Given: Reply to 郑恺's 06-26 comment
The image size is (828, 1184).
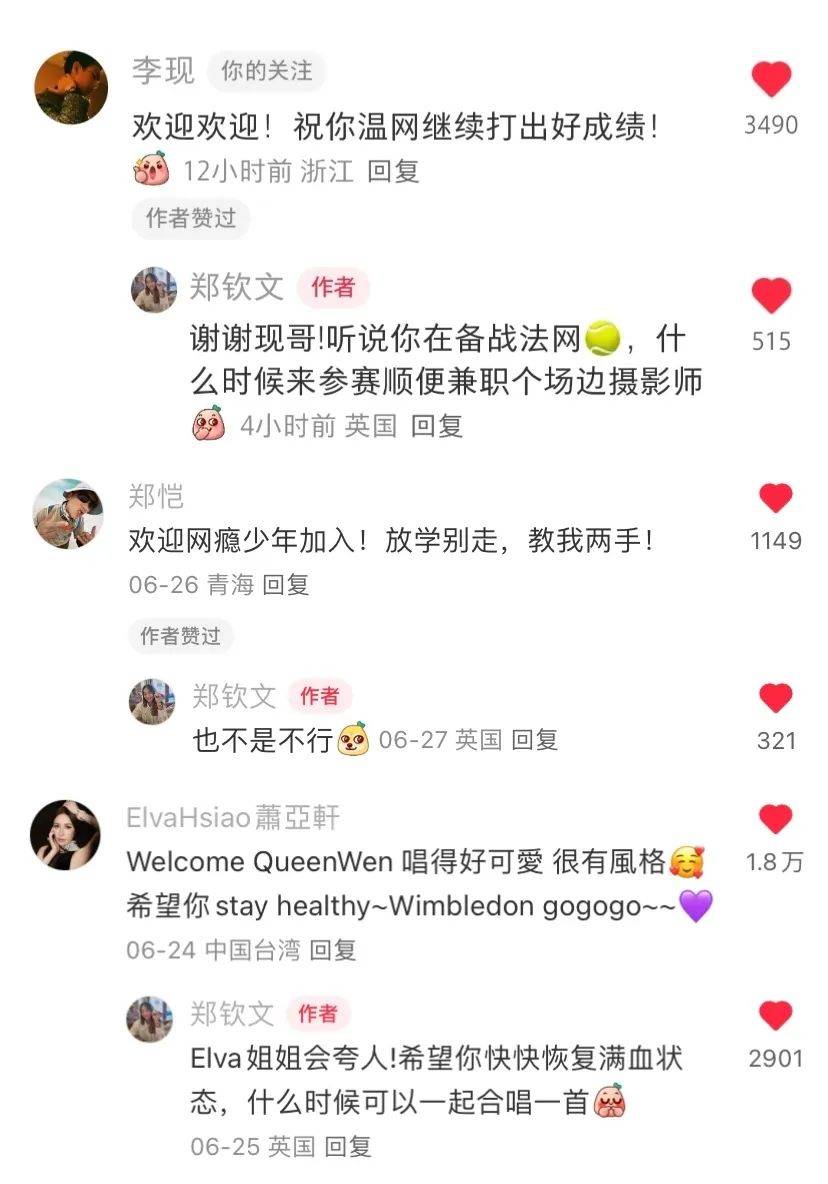Looking at the screenshot, I should tap(286, 585).
